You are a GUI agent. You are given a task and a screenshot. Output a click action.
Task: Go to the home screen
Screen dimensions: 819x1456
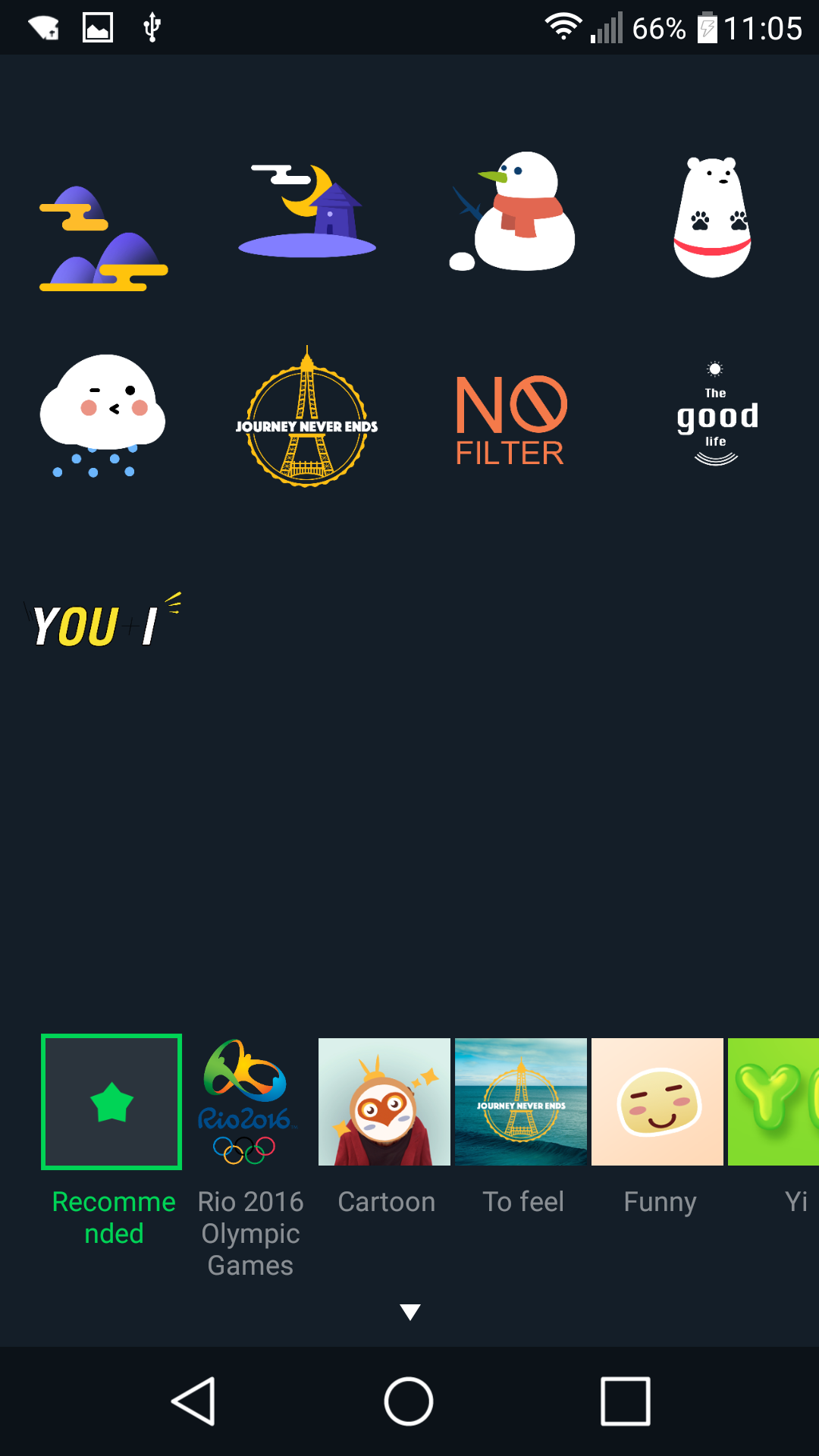[409, 1401]
